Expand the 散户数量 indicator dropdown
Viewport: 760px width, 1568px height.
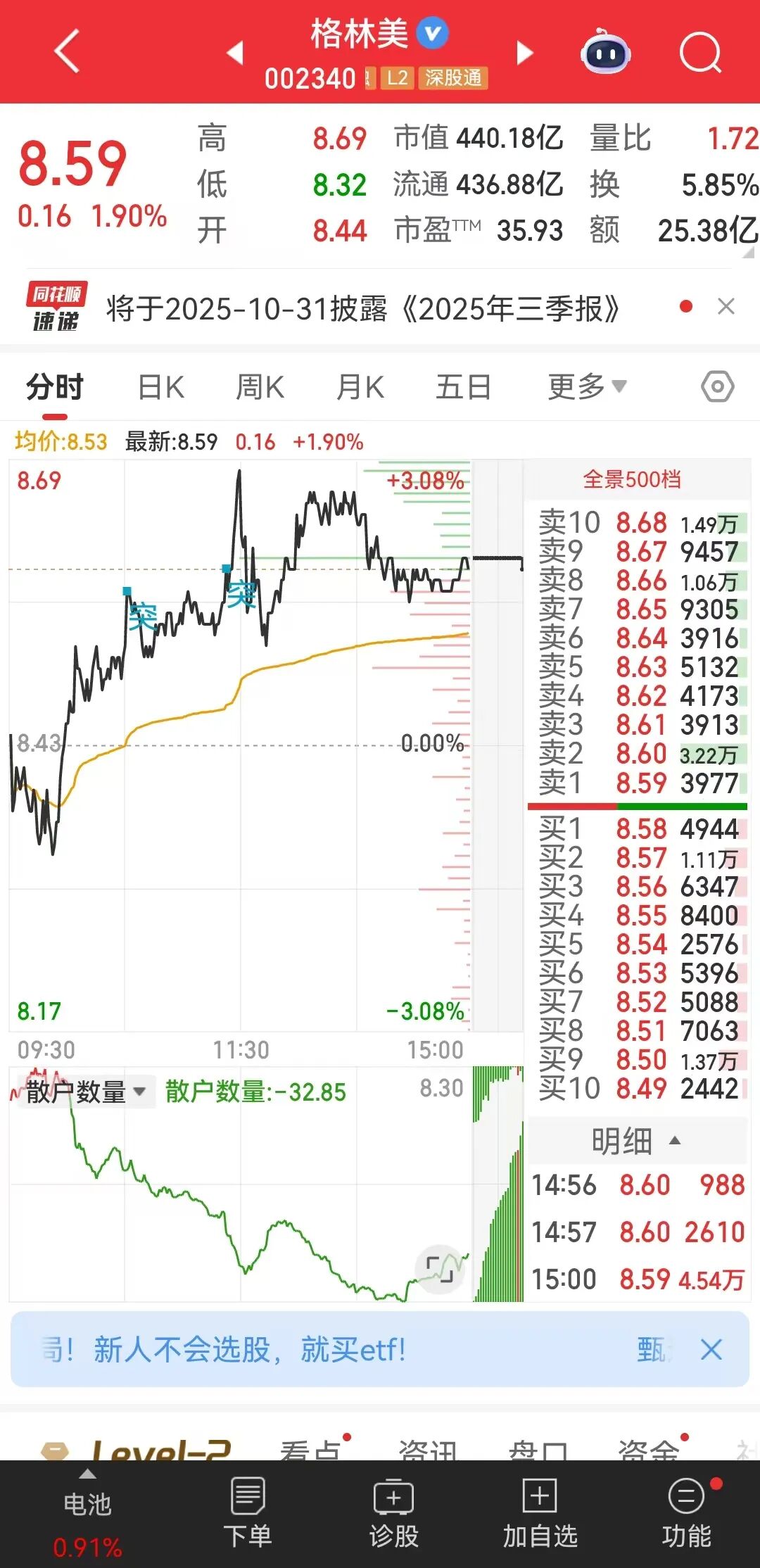tap(84, 1092)
